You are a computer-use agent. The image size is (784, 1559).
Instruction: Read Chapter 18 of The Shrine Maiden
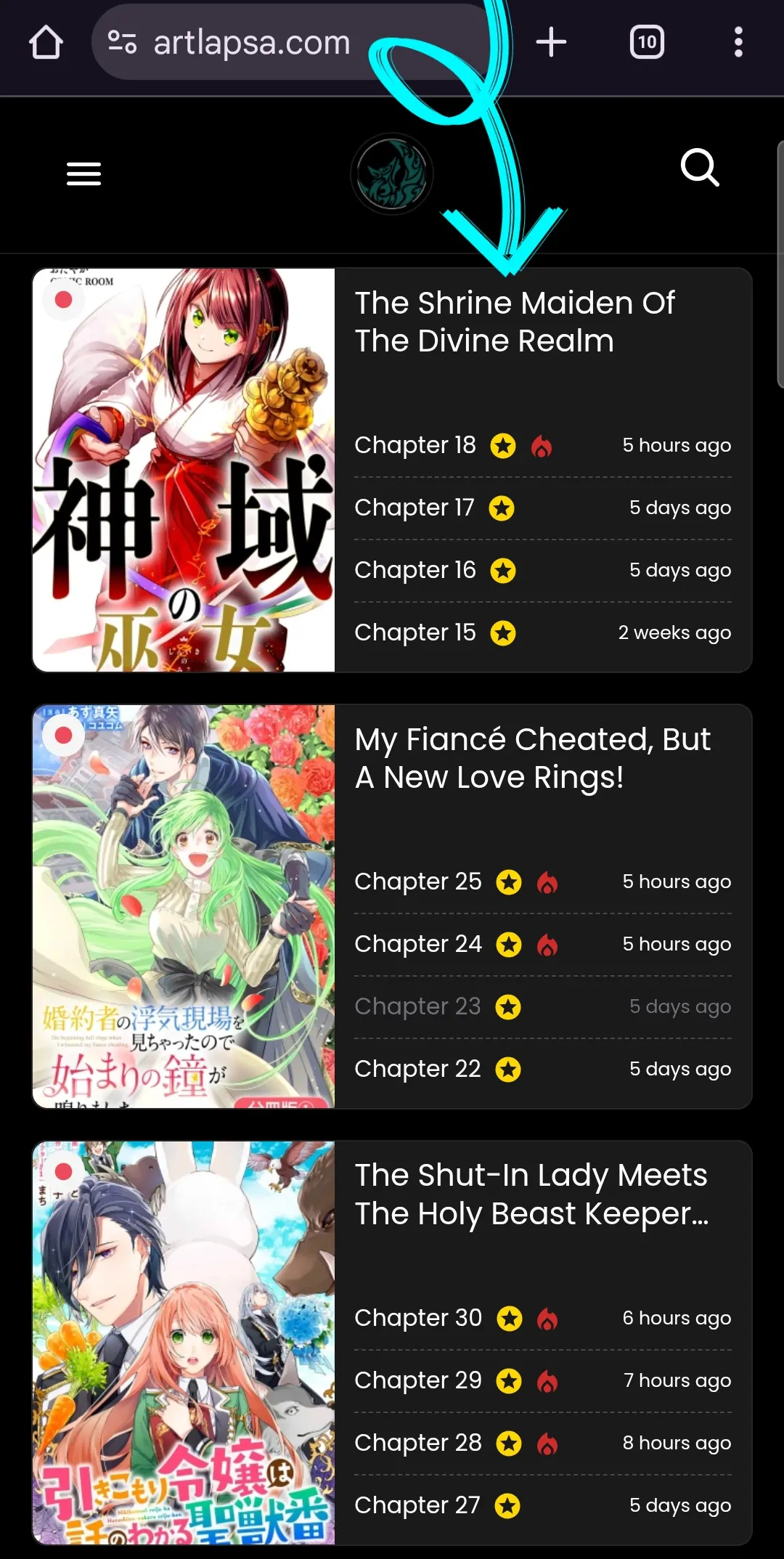tap(415, 445)
